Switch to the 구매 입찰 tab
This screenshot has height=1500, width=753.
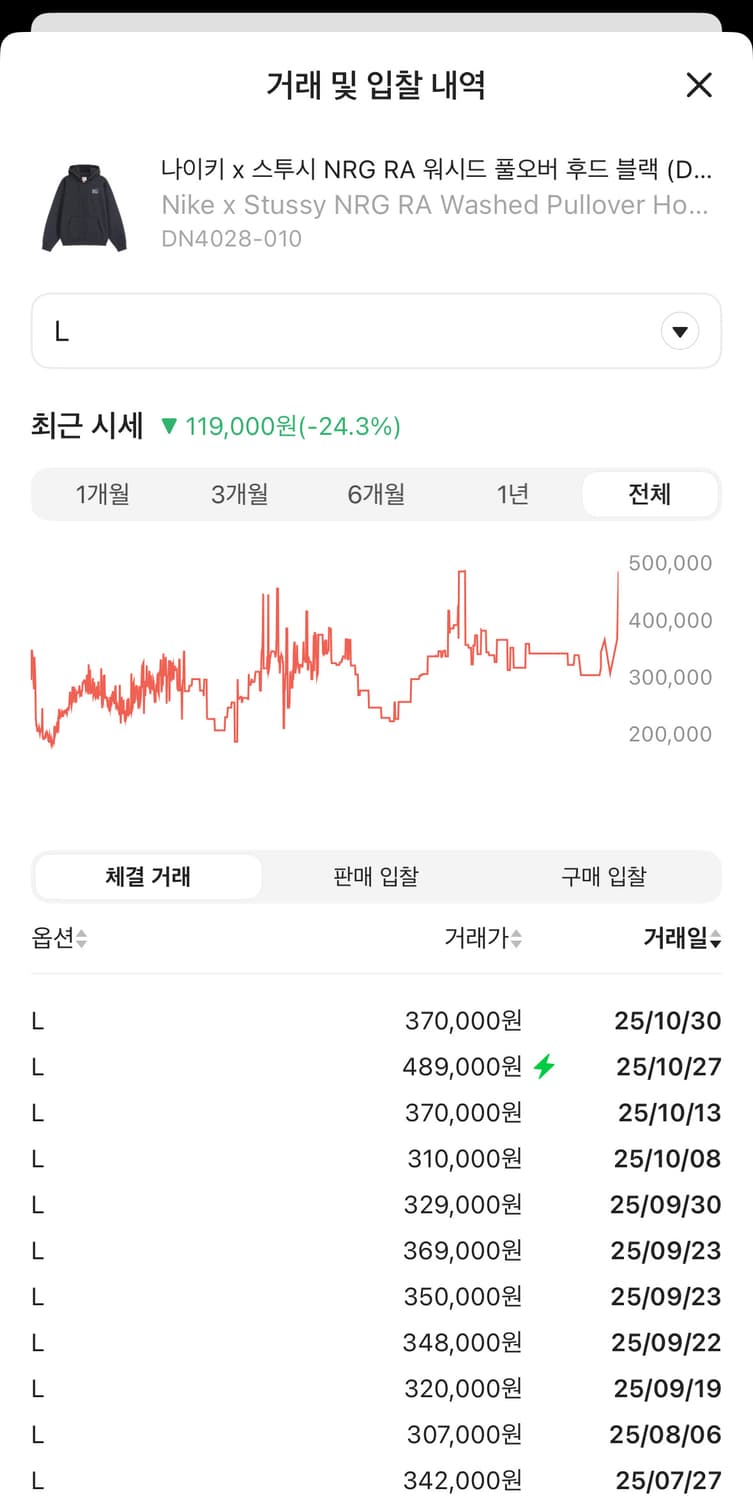(x=602, y=876)
